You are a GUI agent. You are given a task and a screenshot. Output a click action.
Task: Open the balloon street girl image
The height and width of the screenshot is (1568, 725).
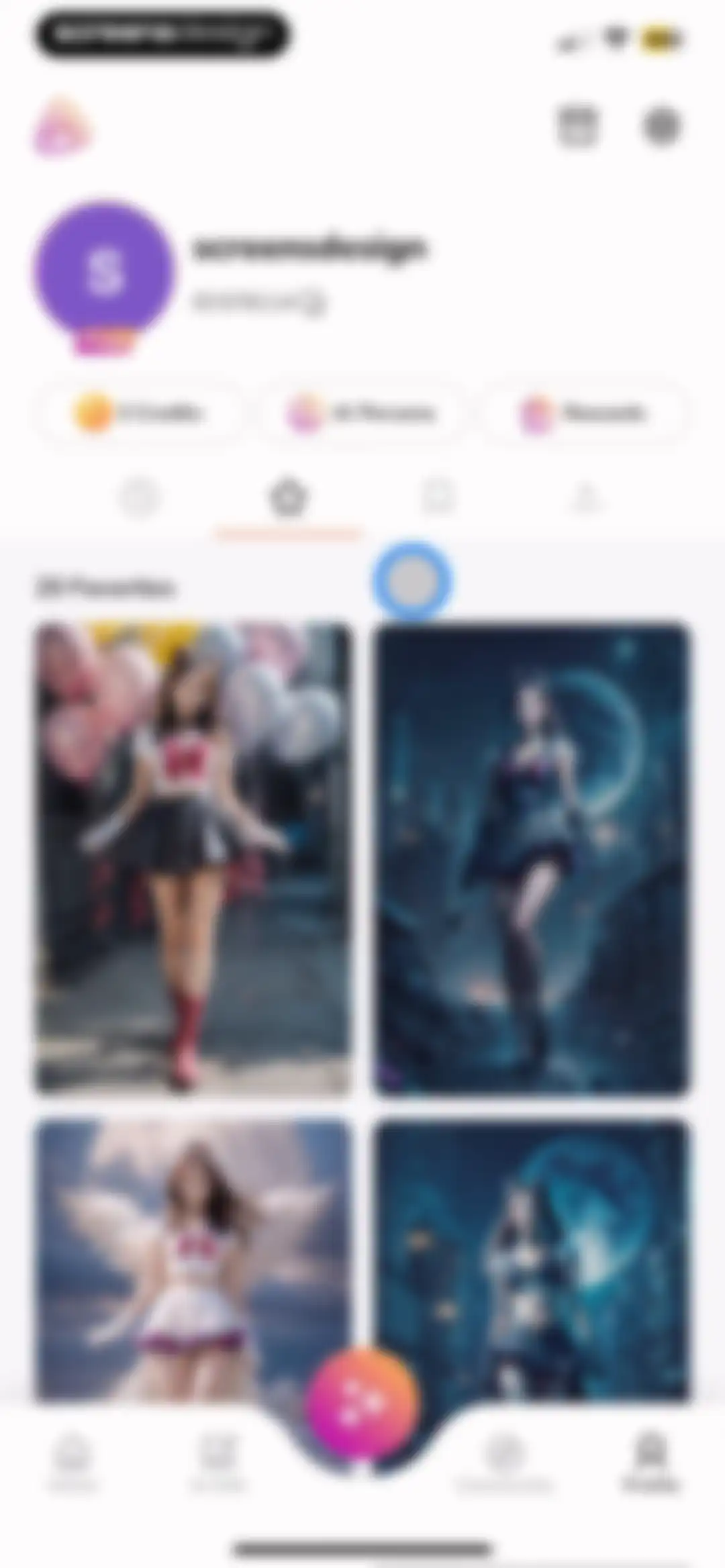point(193,859)
